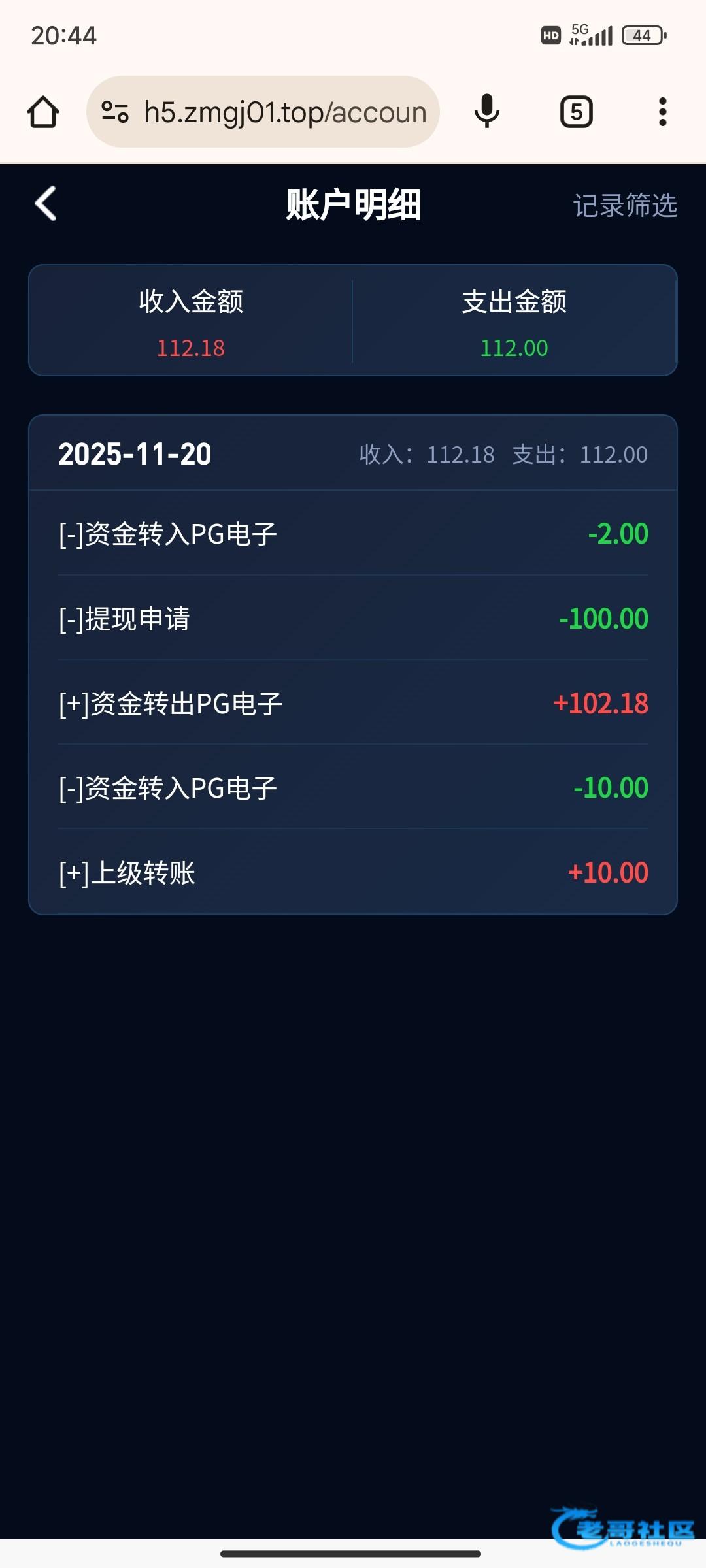Open the browser overflow menu
This screenshot has width=706, height=1568.
(662, 112)
